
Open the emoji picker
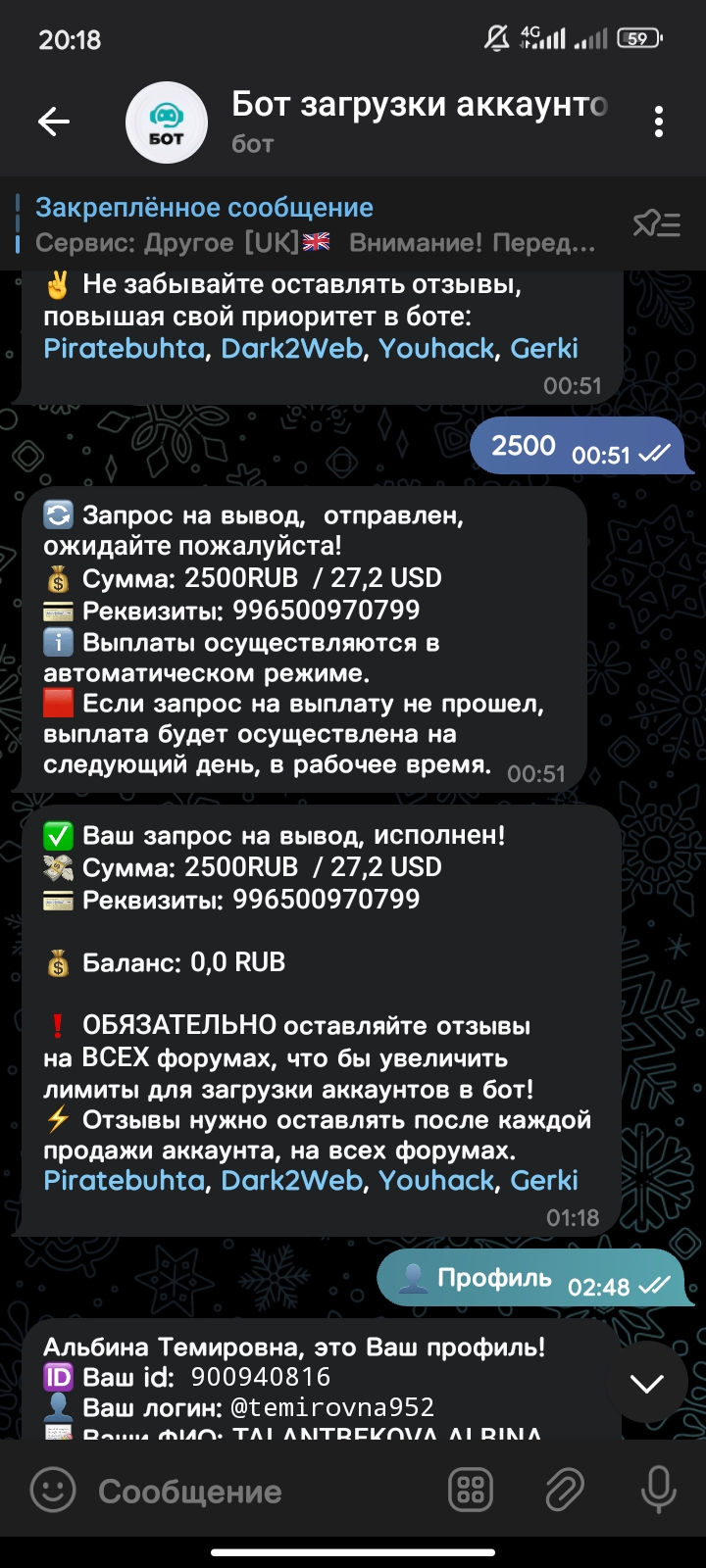(x=53, y=1491)
